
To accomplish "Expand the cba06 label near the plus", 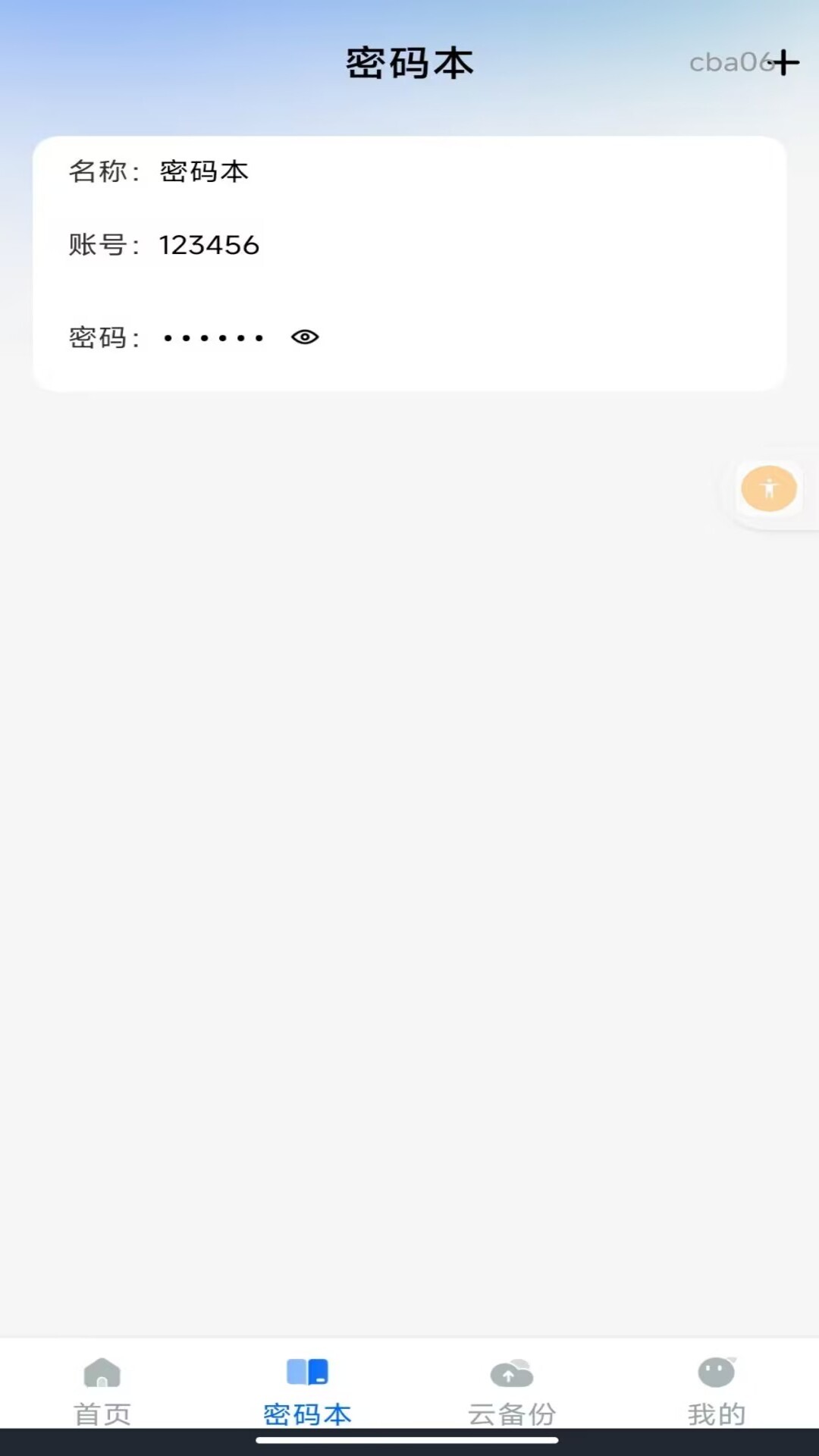I will (730, 63).
